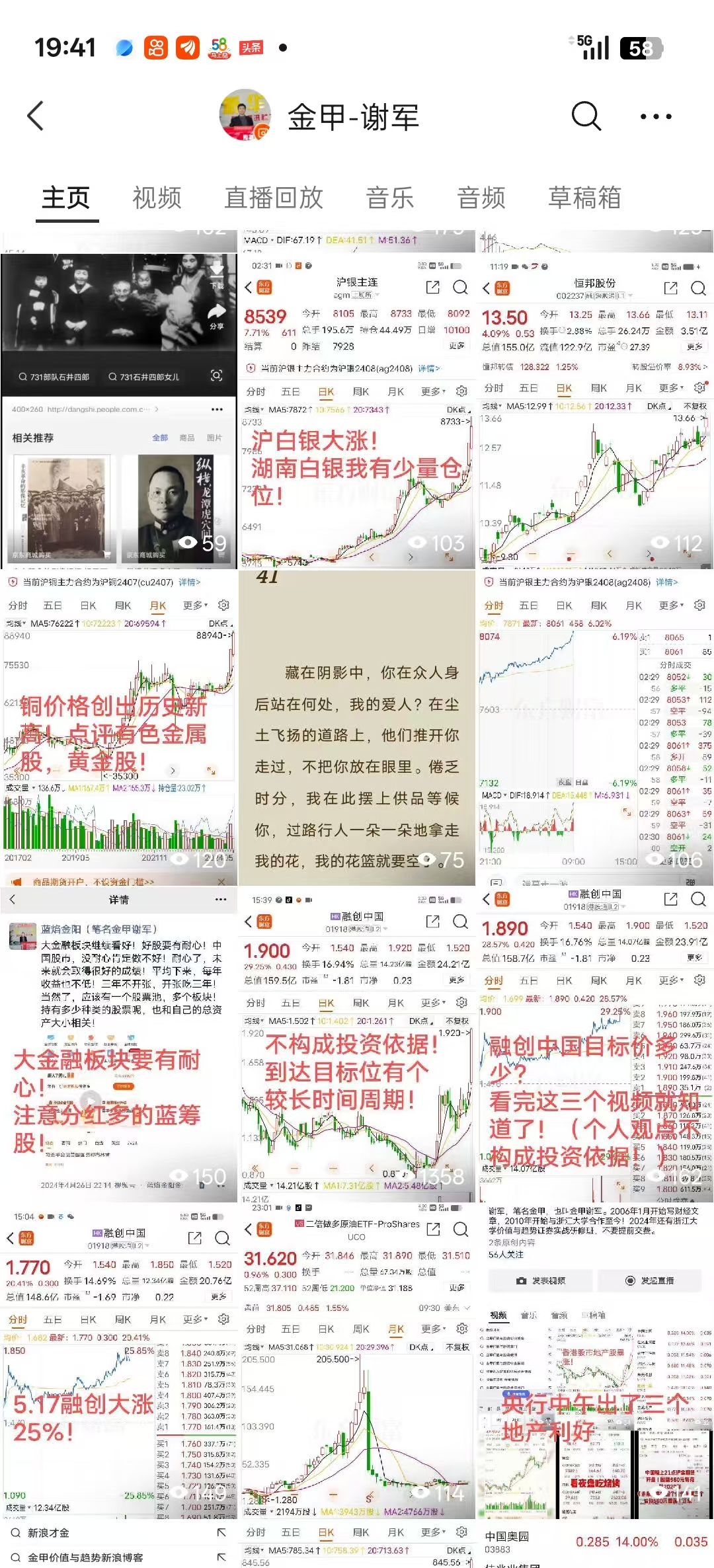Switch to the 视频 tab
Image resolution: width=714 pixels, height=1568 pixels.
click(x=157, y=198)
